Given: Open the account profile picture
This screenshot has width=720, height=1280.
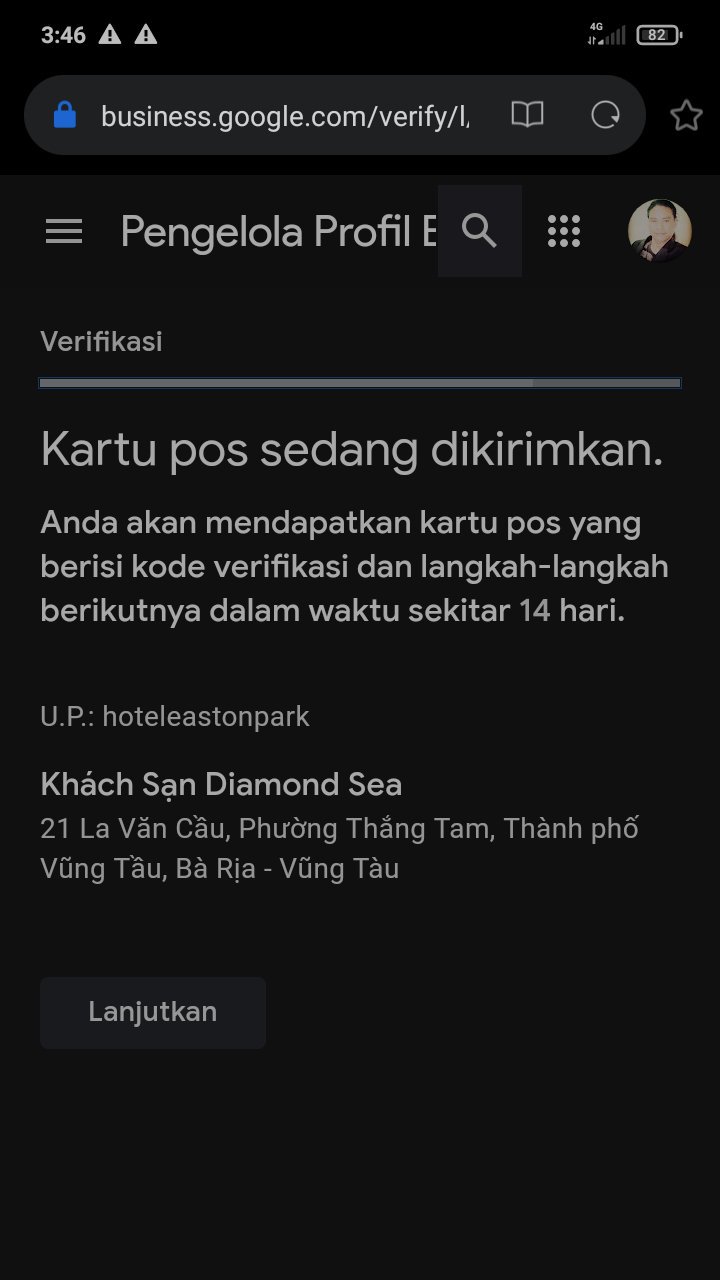Looking at the screenshot, I should point(659,231).
